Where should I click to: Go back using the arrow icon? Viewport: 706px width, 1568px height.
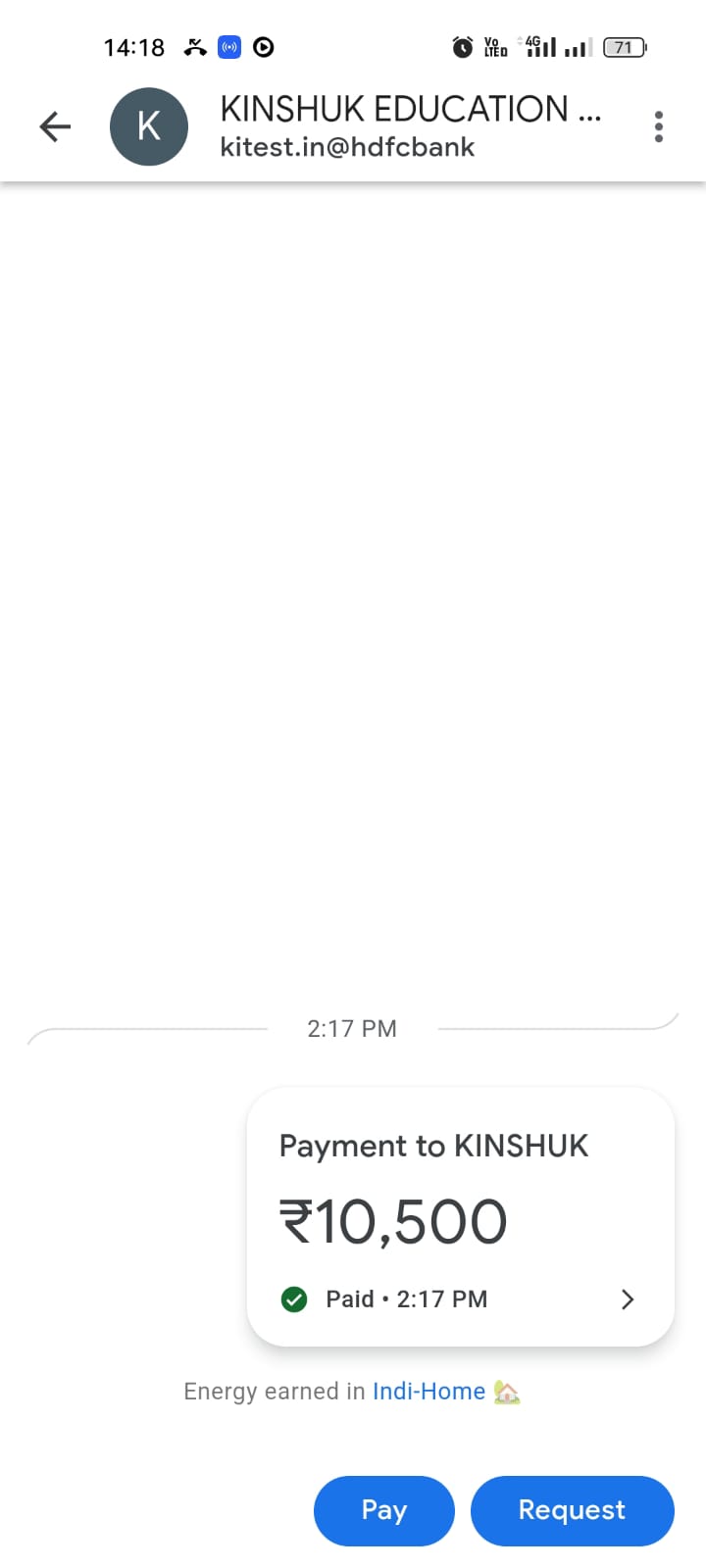click(x=55, y=126)
